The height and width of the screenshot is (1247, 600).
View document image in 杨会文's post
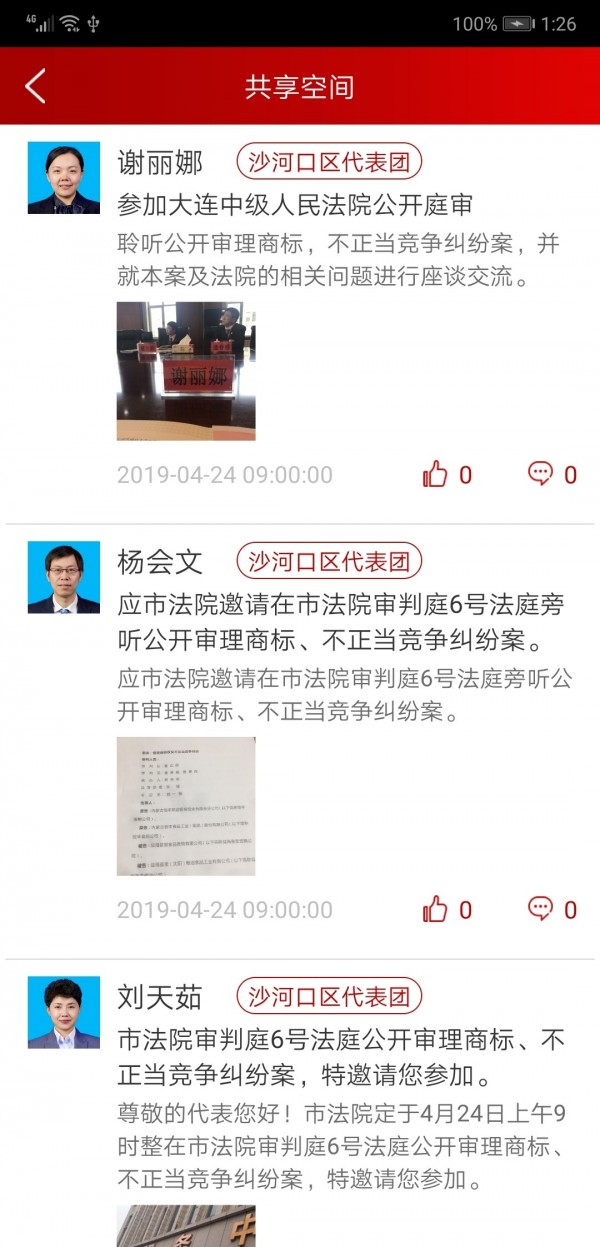pyautogui.click(x=186, y=806)
